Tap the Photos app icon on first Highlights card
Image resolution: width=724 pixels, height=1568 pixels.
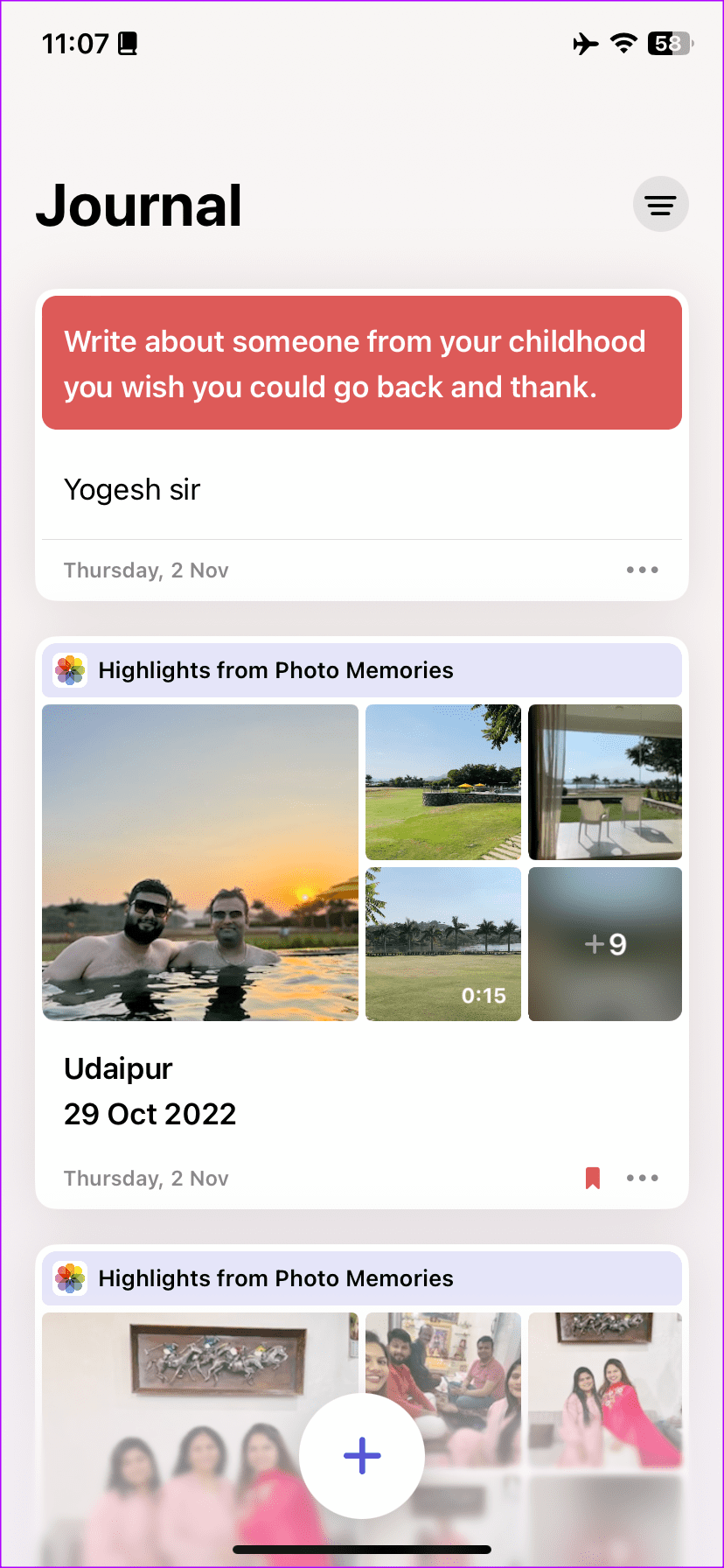pyautogui.click(x=70, y=669)
